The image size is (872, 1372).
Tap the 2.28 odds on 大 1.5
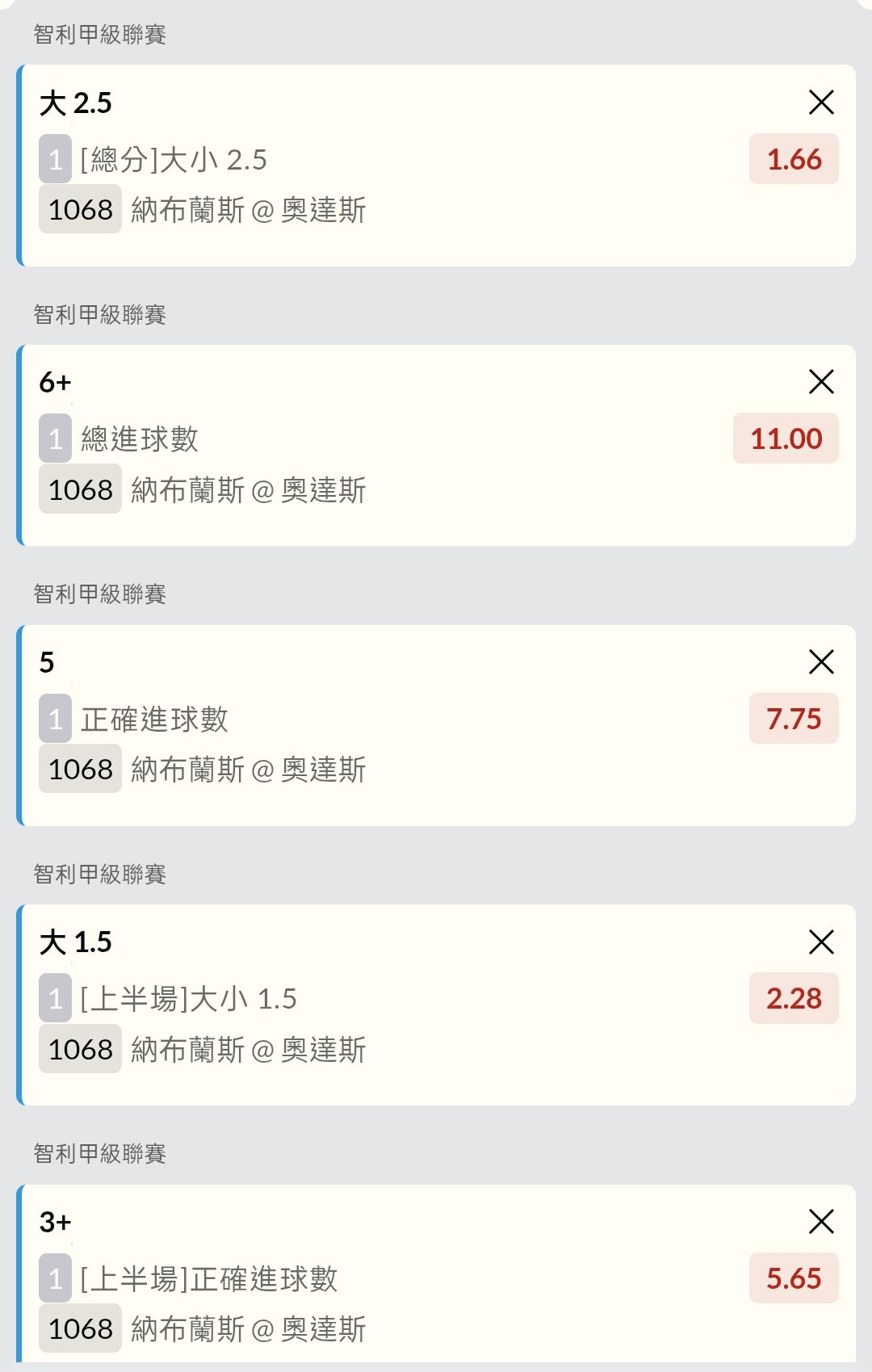pyautogui.click(x=794, y=999)
